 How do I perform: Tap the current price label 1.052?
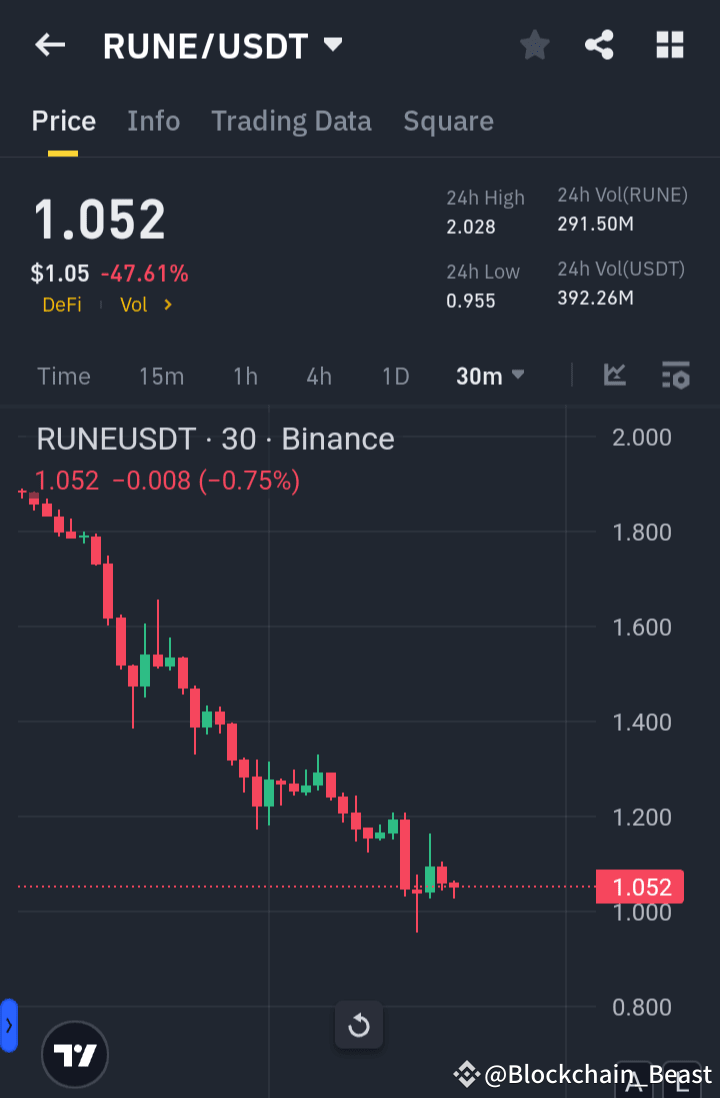(x=639, y=886)
